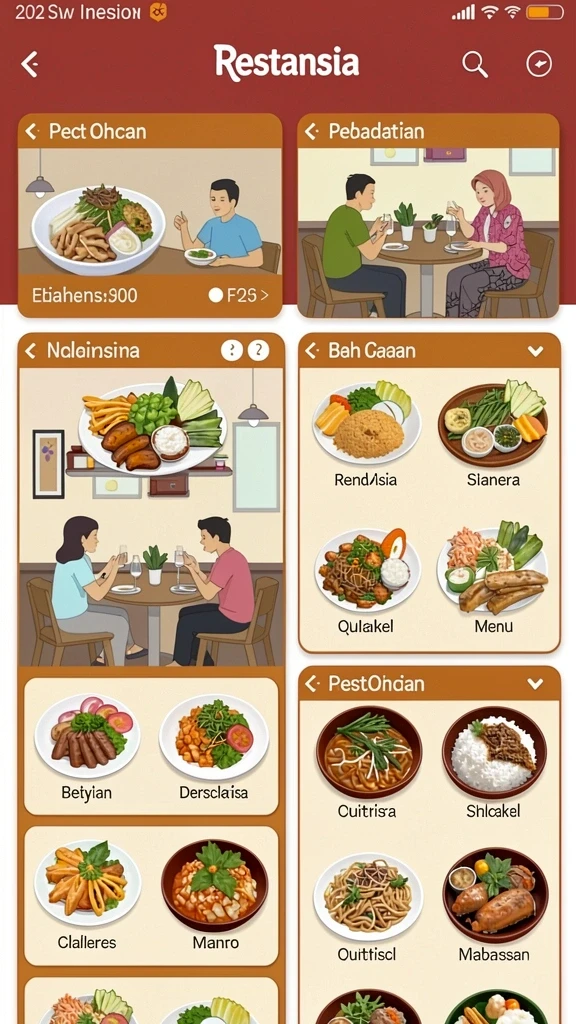This screenshot has height=1024, width=576.
Task: Pick the Shlcakel rice bowl
Action: tap(494, 762)
